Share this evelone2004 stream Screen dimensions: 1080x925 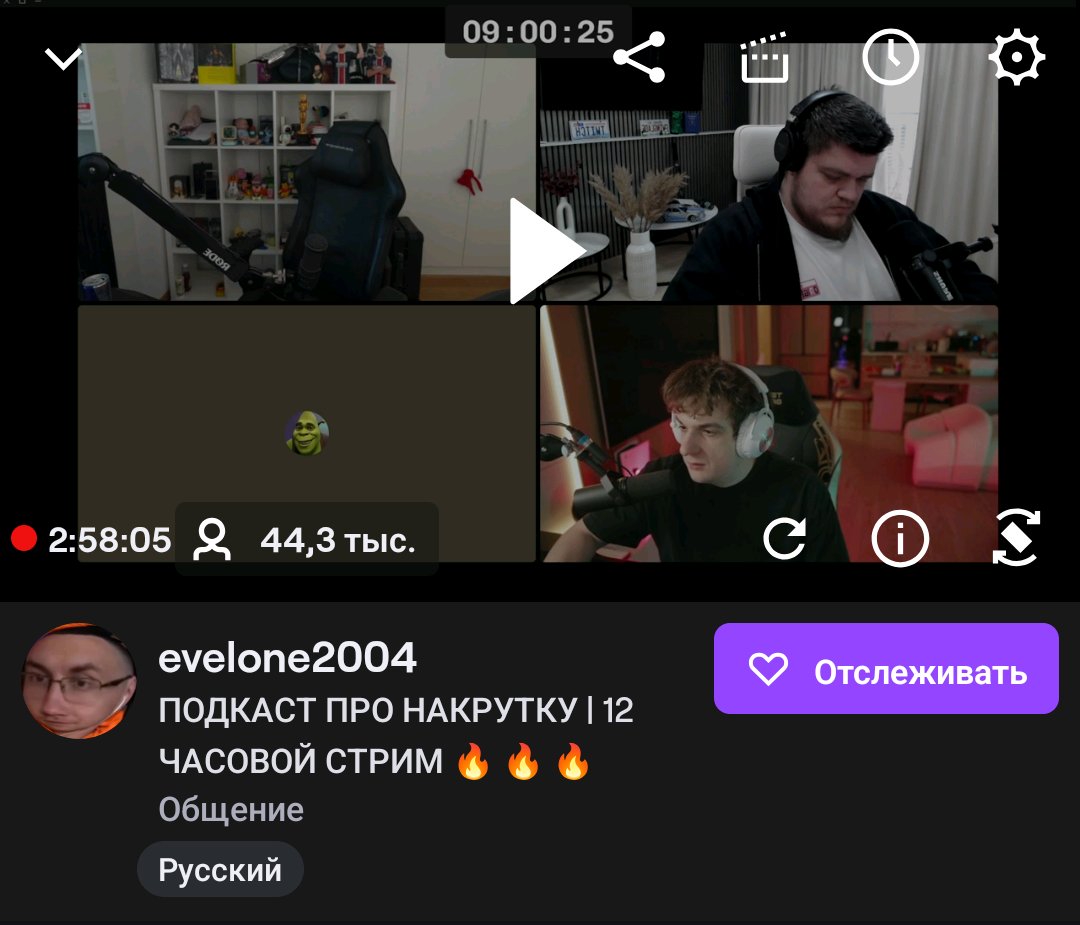click(639, 58)
